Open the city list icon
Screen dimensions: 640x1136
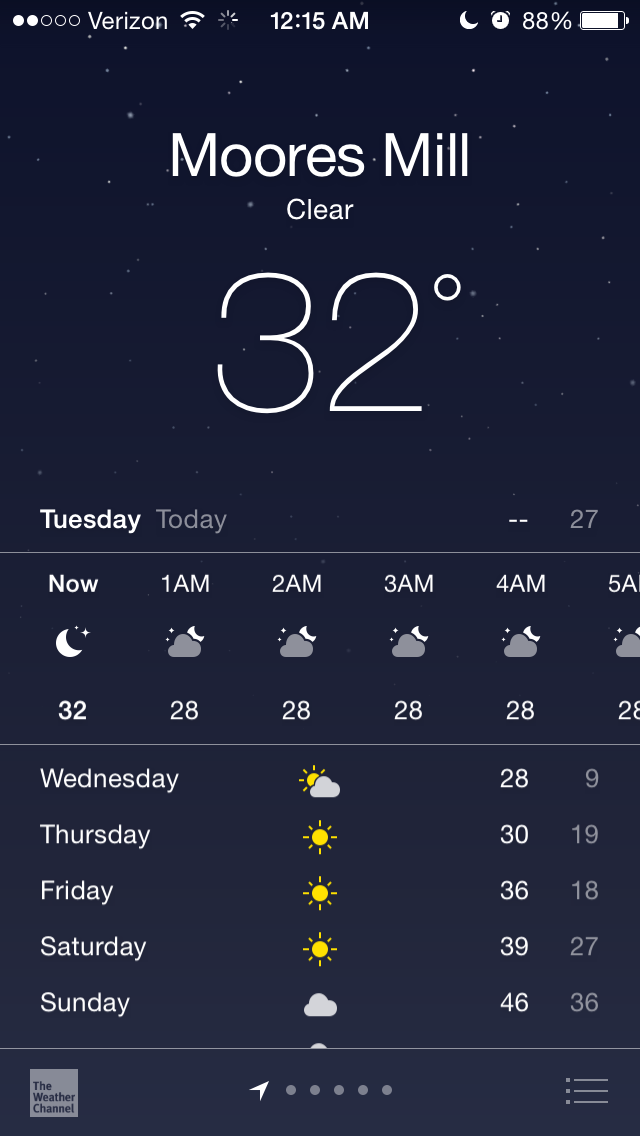[586, 1091]
